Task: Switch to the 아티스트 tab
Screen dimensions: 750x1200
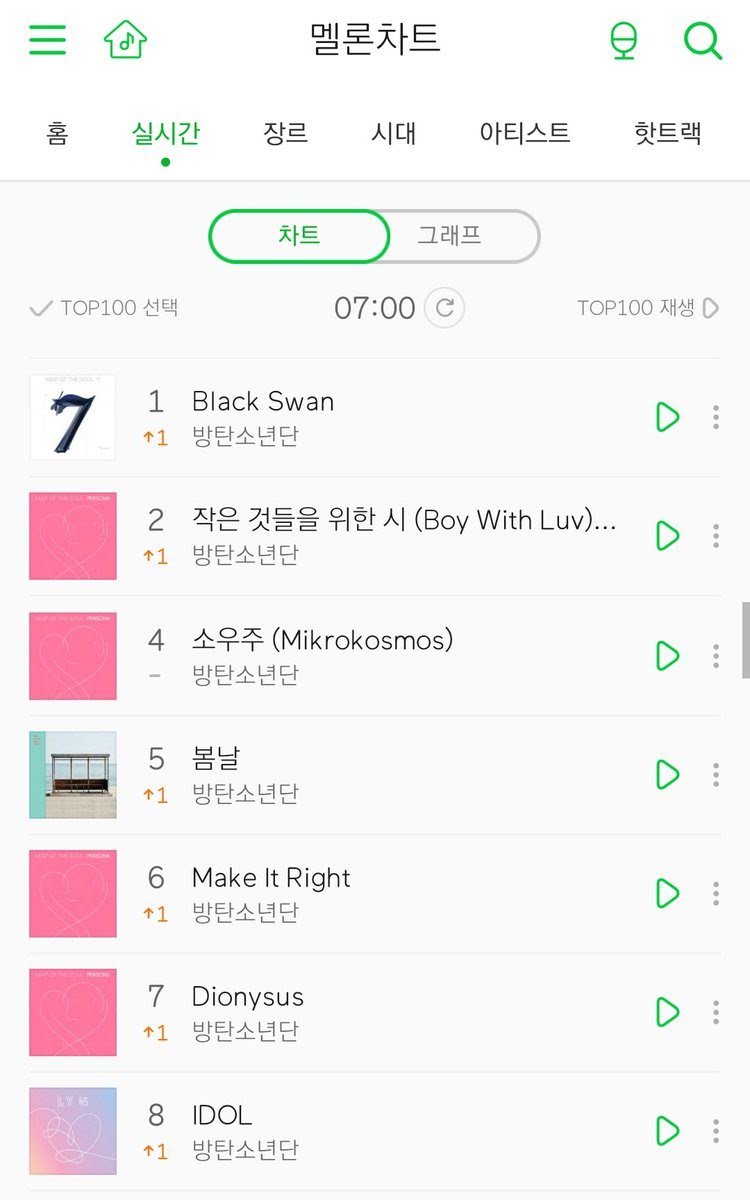Action: [524, 133]
